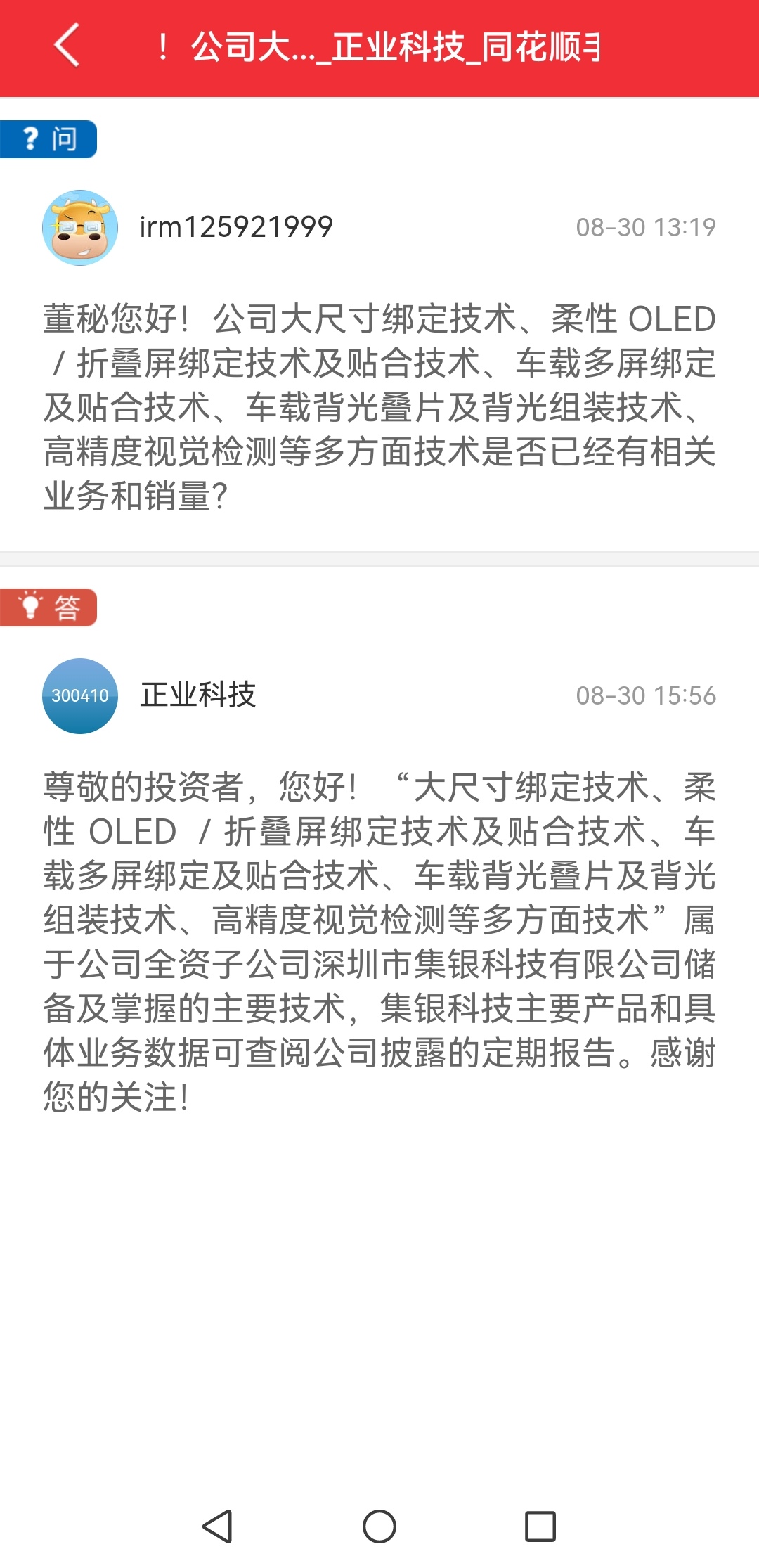
Task: Open the 正业科技 300410 avatar
Action: click(x=80, y=695)
